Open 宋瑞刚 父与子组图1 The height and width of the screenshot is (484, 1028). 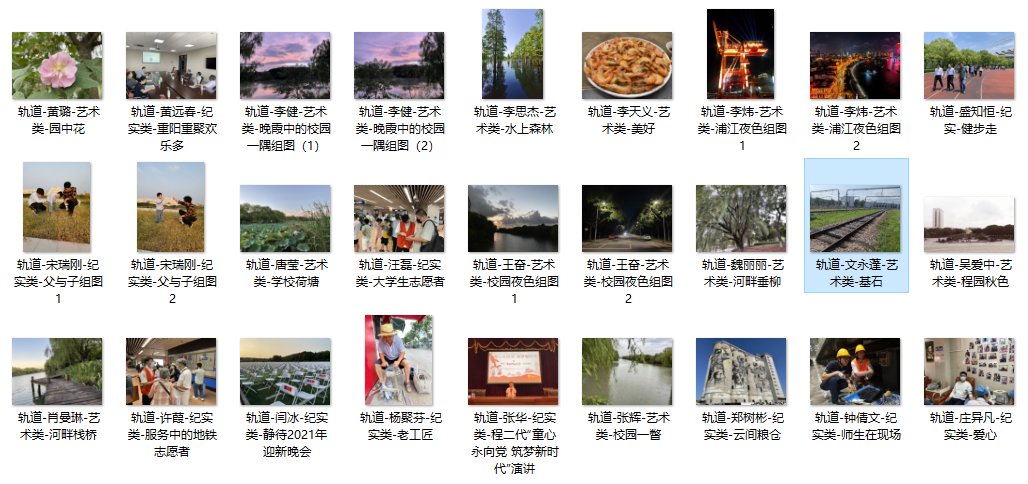click(57, 207)
